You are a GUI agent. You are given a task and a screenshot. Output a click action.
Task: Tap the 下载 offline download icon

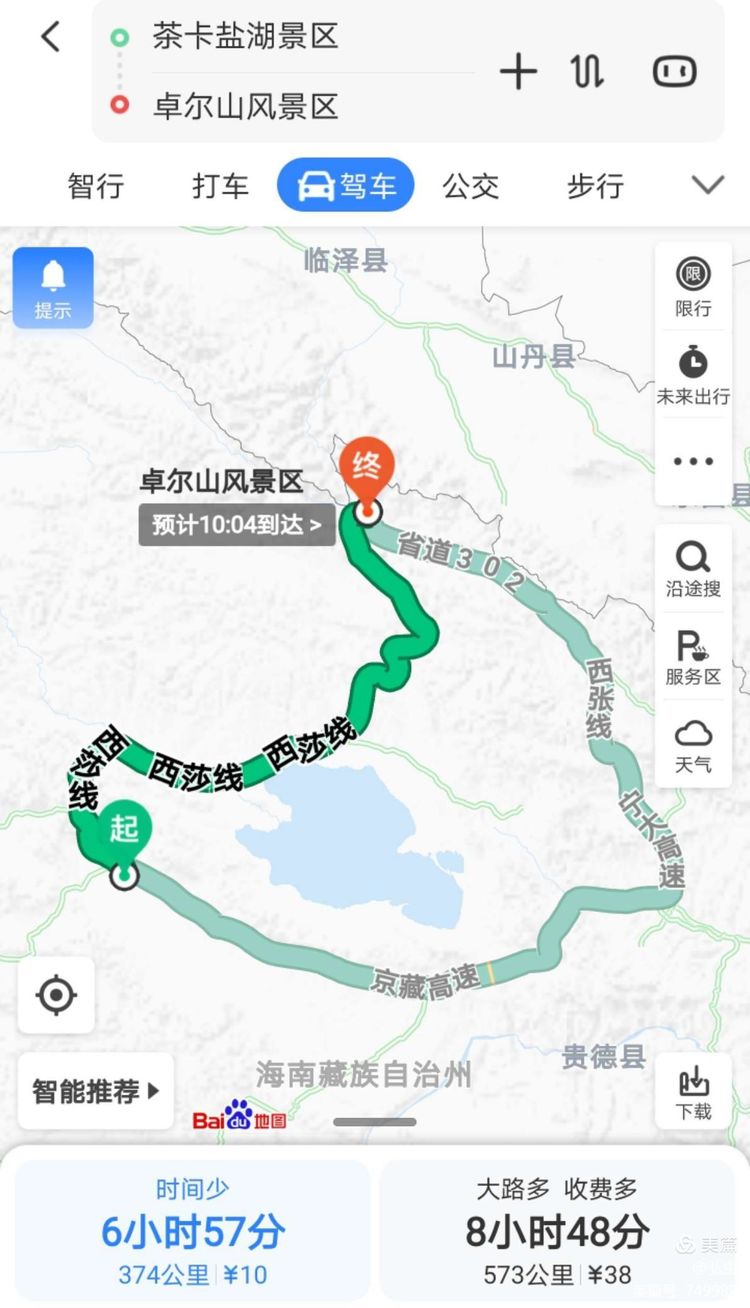692,1088
